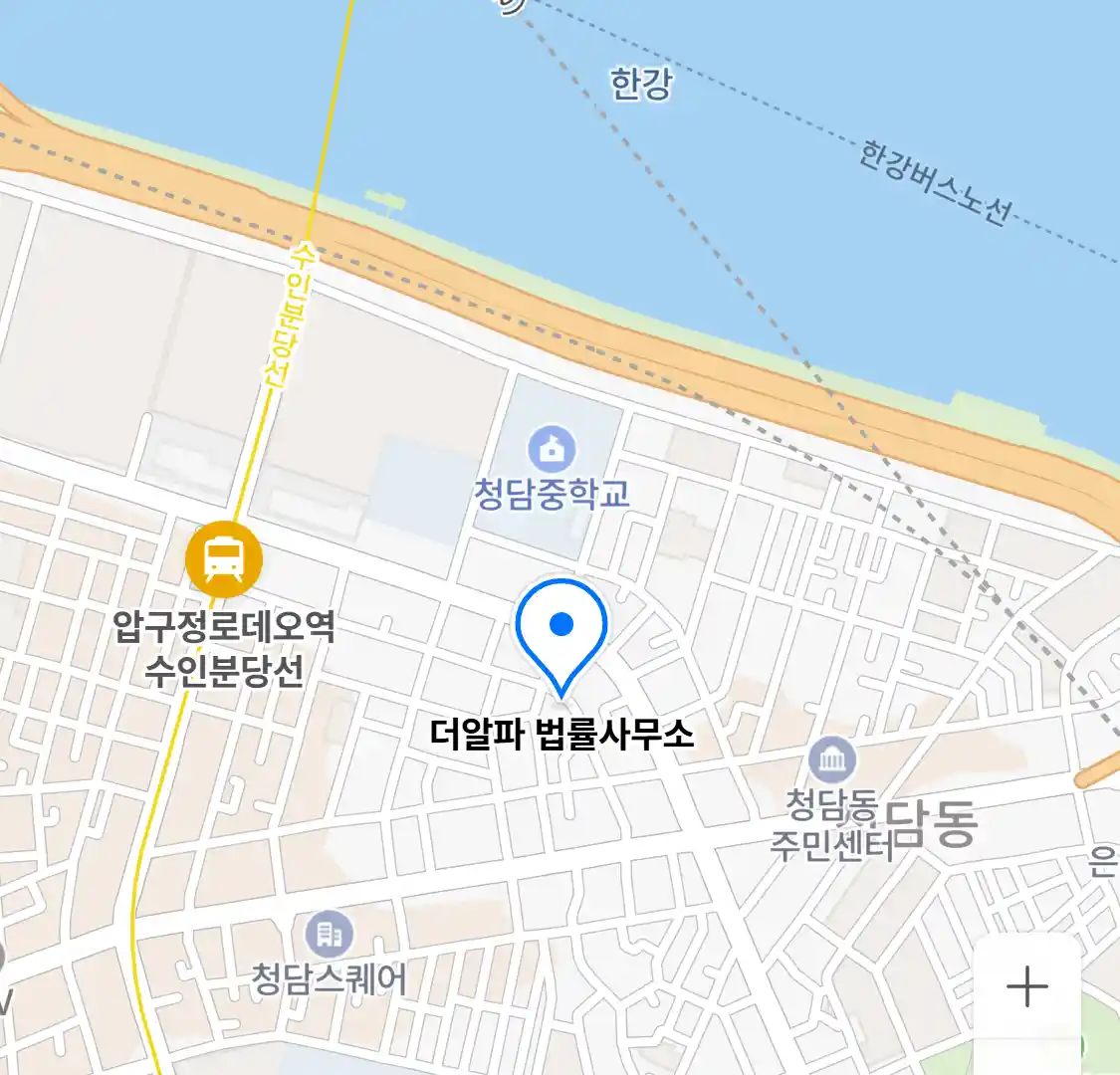
Task: Open the 청담동 주민센터 place marker
Action: pyautogui.click(x=832, y=761)
